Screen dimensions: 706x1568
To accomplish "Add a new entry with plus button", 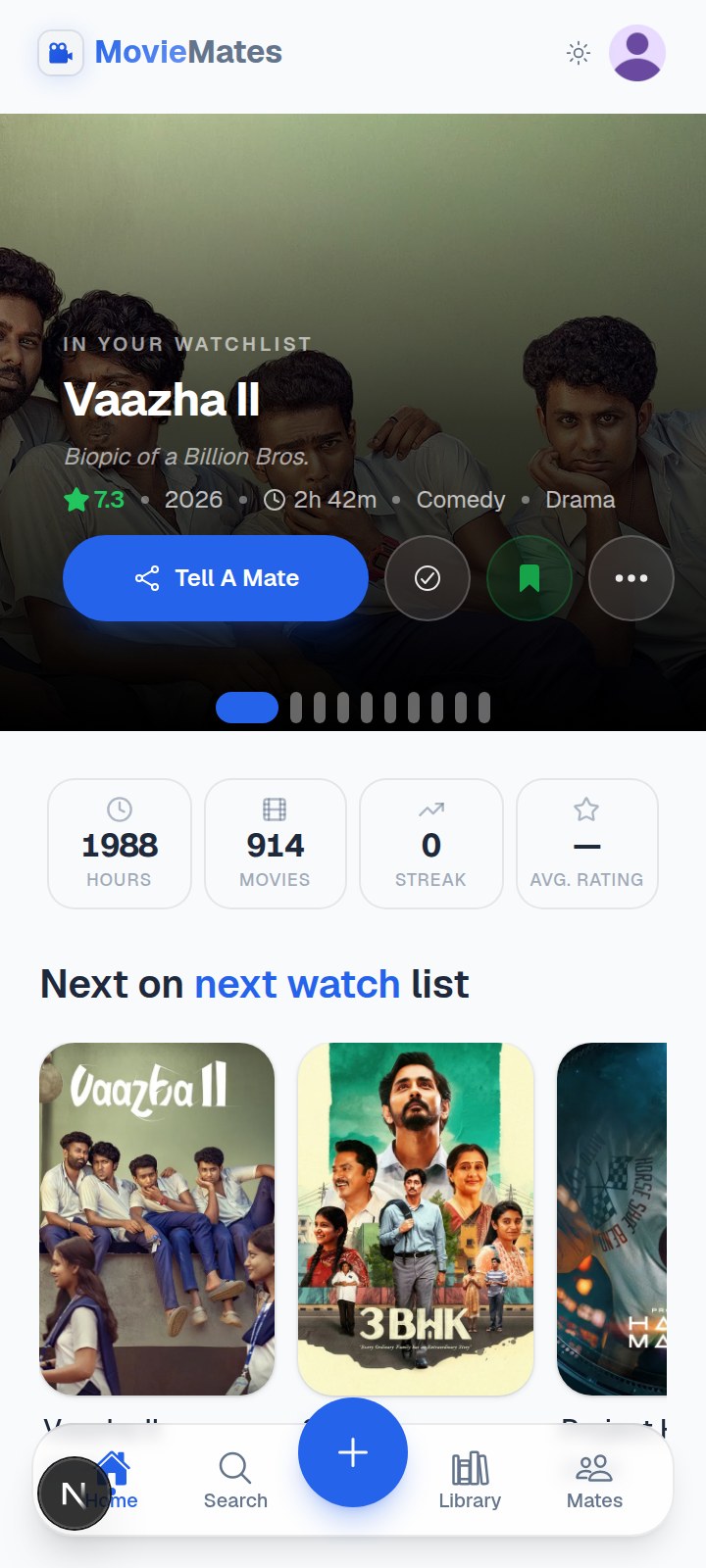I will pos(353,1452).
